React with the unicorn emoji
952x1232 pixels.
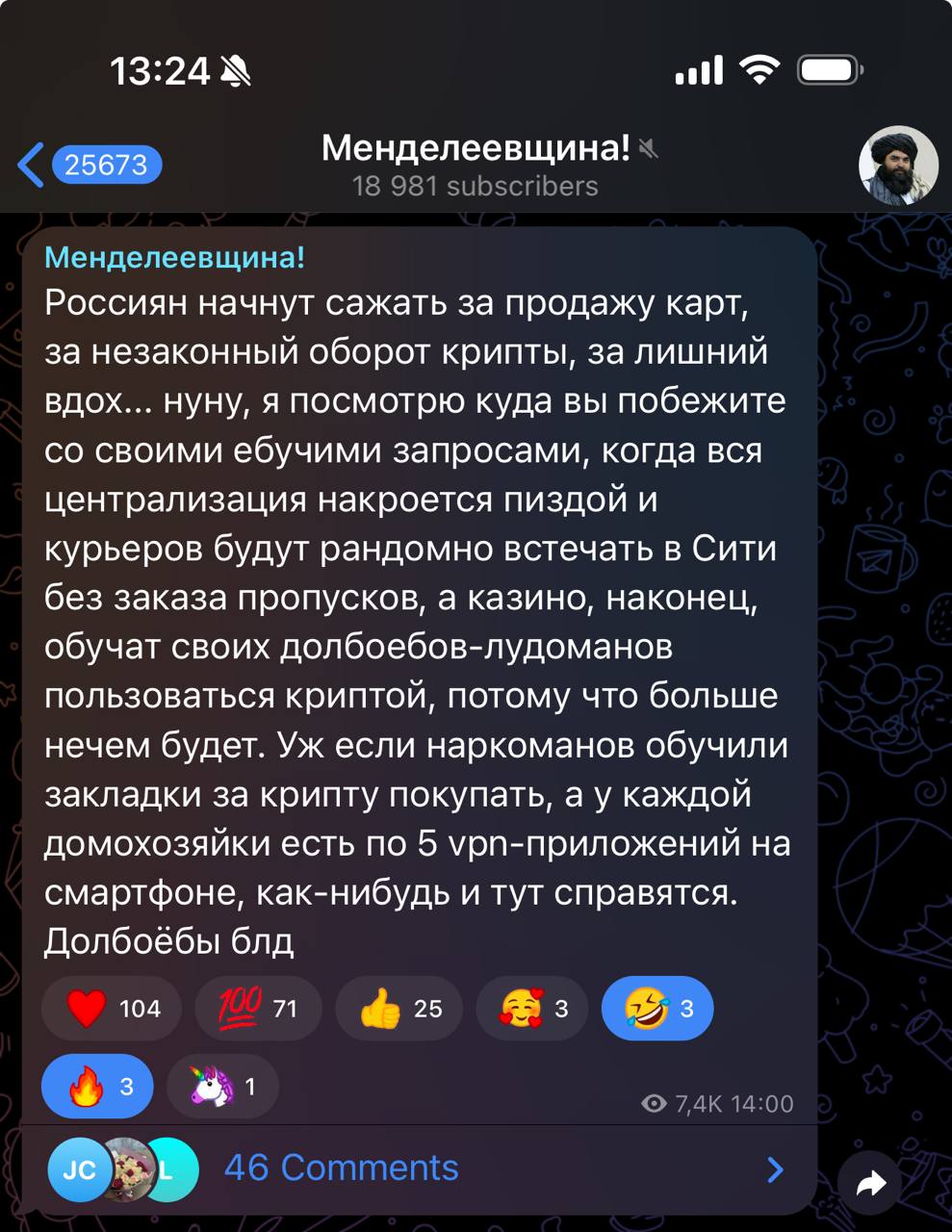pos(222,1088)
